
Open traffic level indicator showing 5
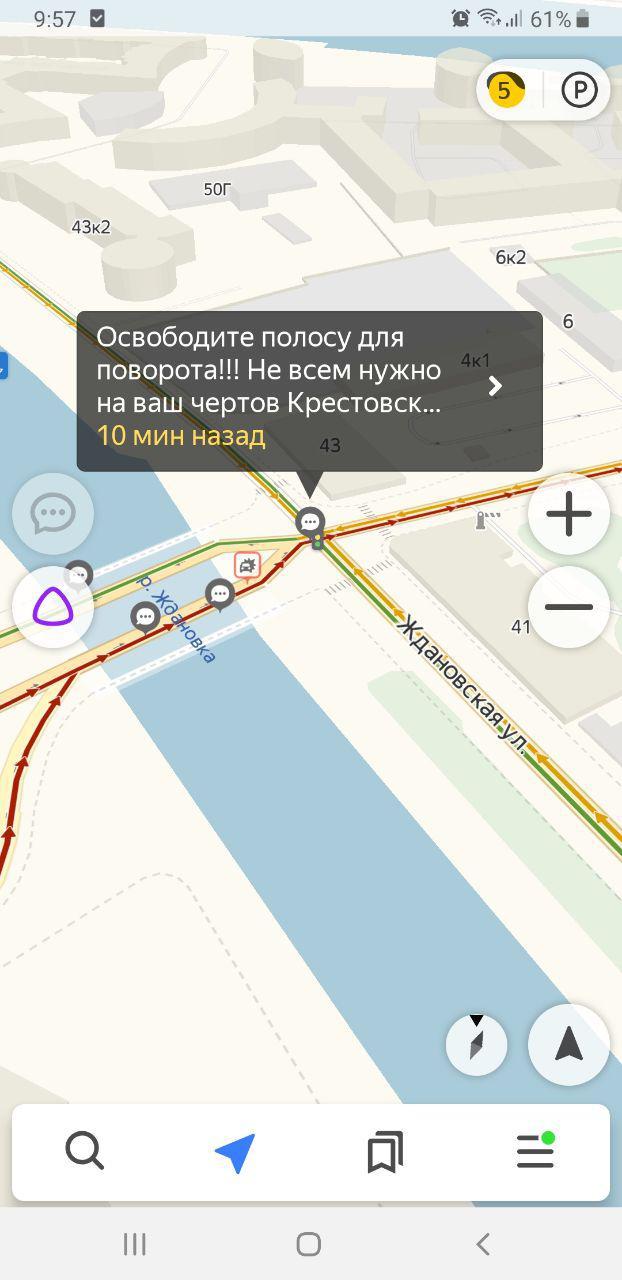click(505, 90)
